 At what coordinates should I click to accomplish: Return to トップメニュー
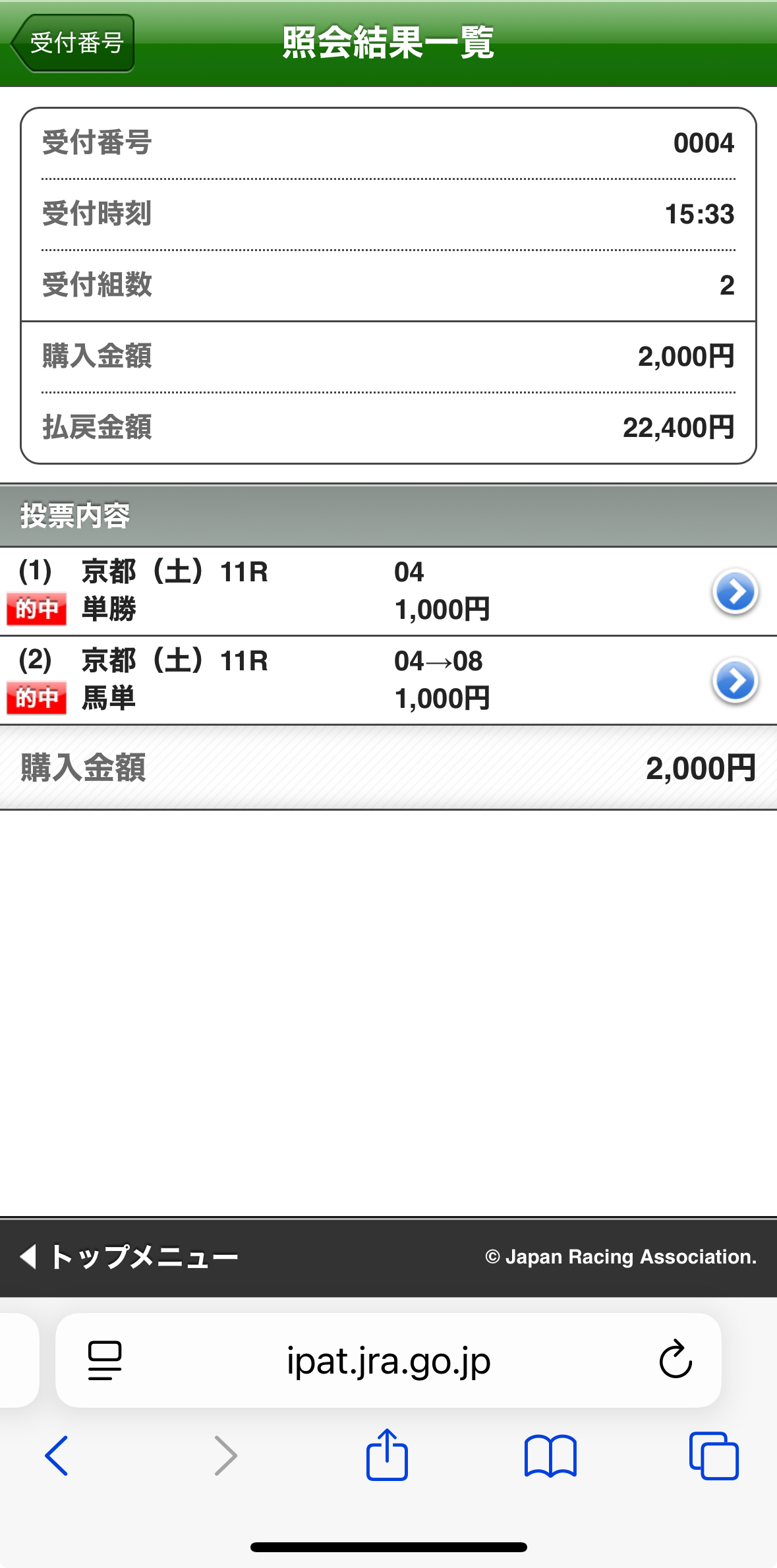click(129, 1257)
